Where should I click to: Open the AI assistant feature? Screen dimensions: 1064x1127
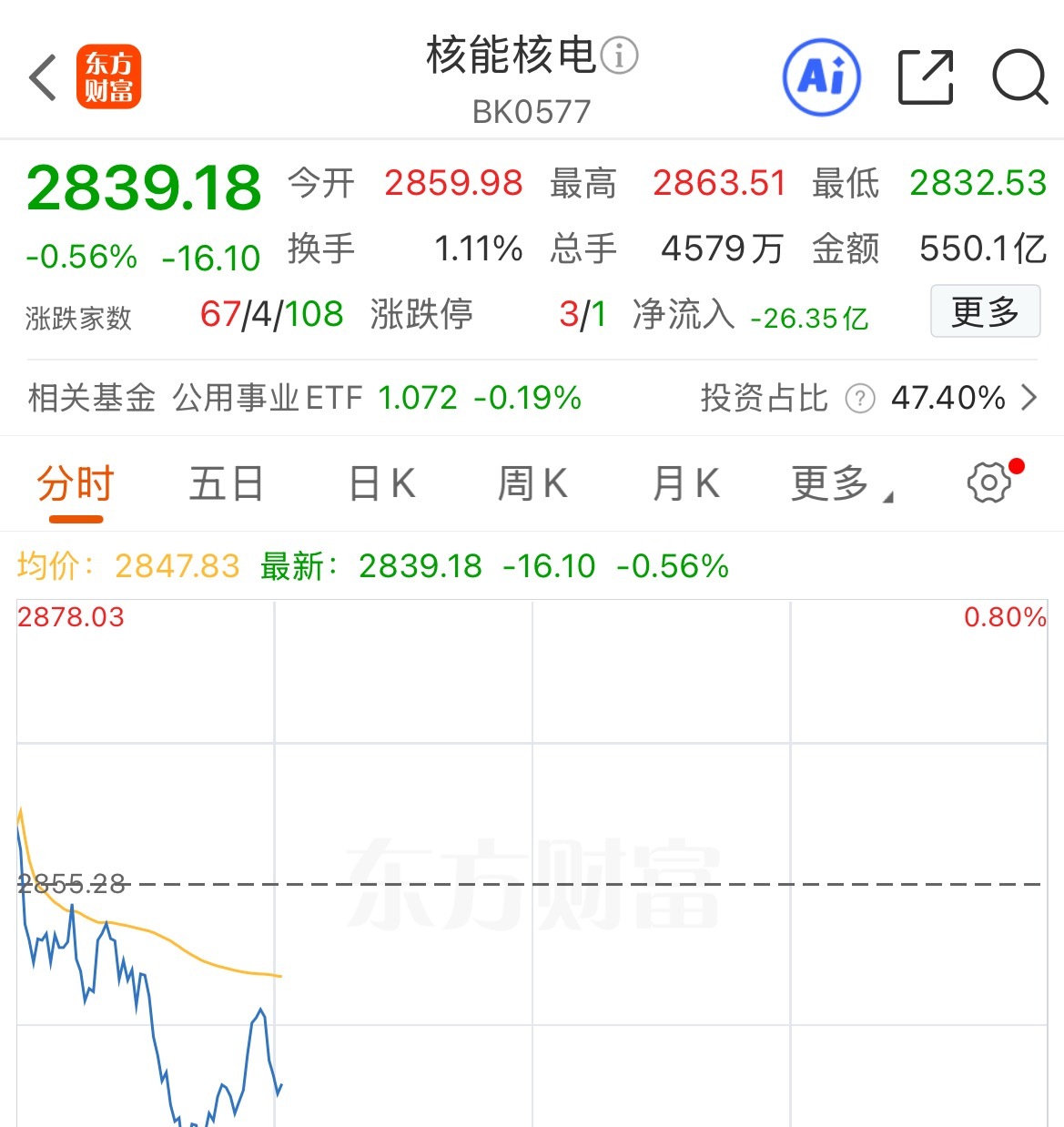pos(821,76)
